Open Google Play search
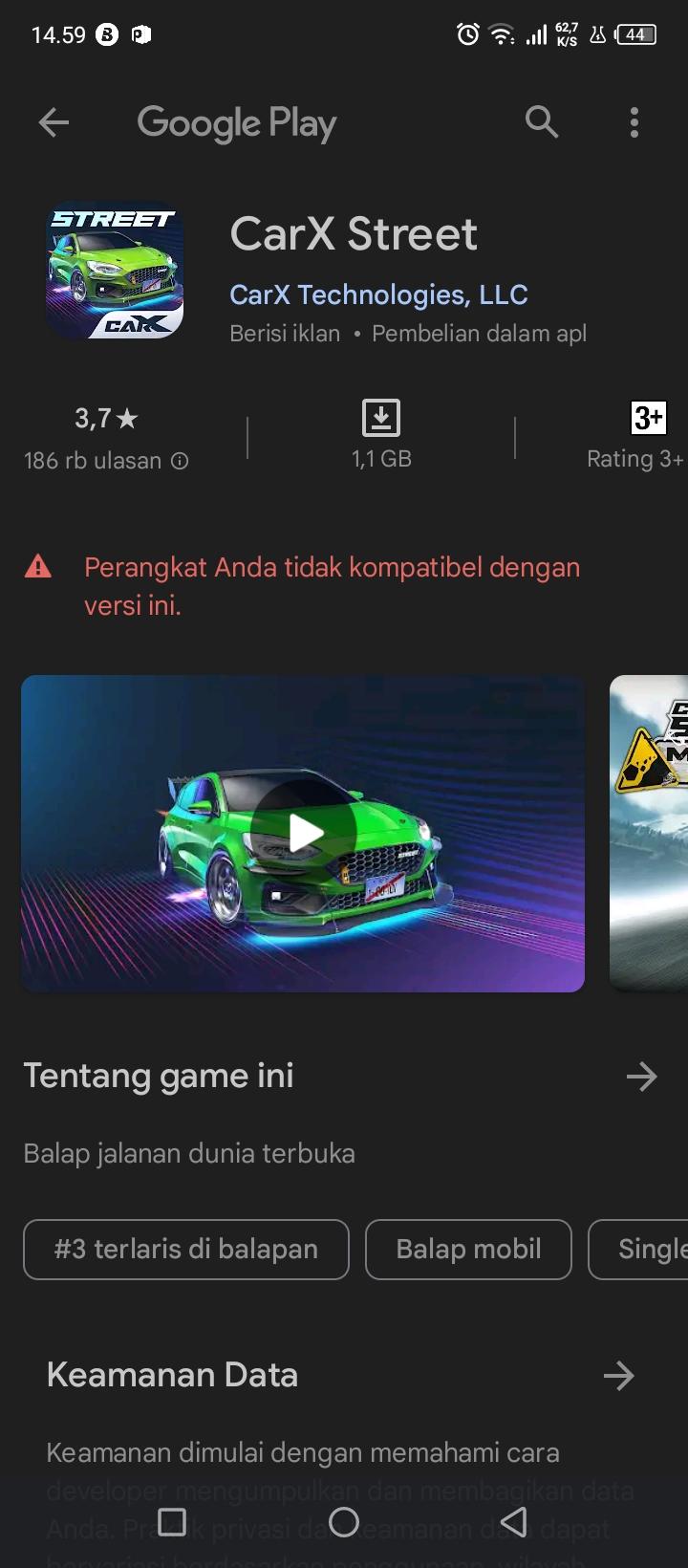The width and height of the screenshot is (688, 1568). (542, 122)
